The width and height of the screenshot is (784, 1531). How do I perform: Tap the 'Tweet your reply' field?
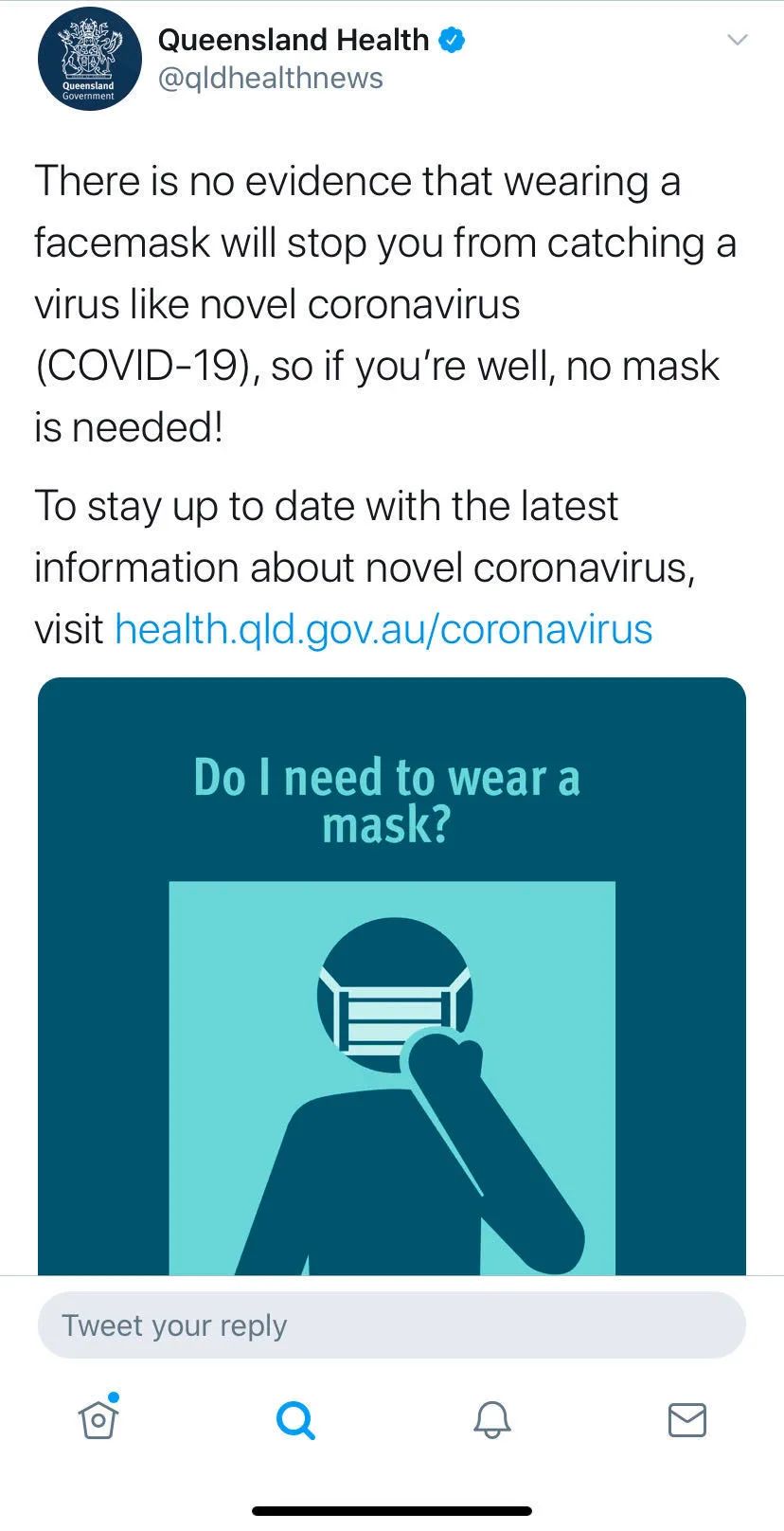click(x=392, y=1325)
